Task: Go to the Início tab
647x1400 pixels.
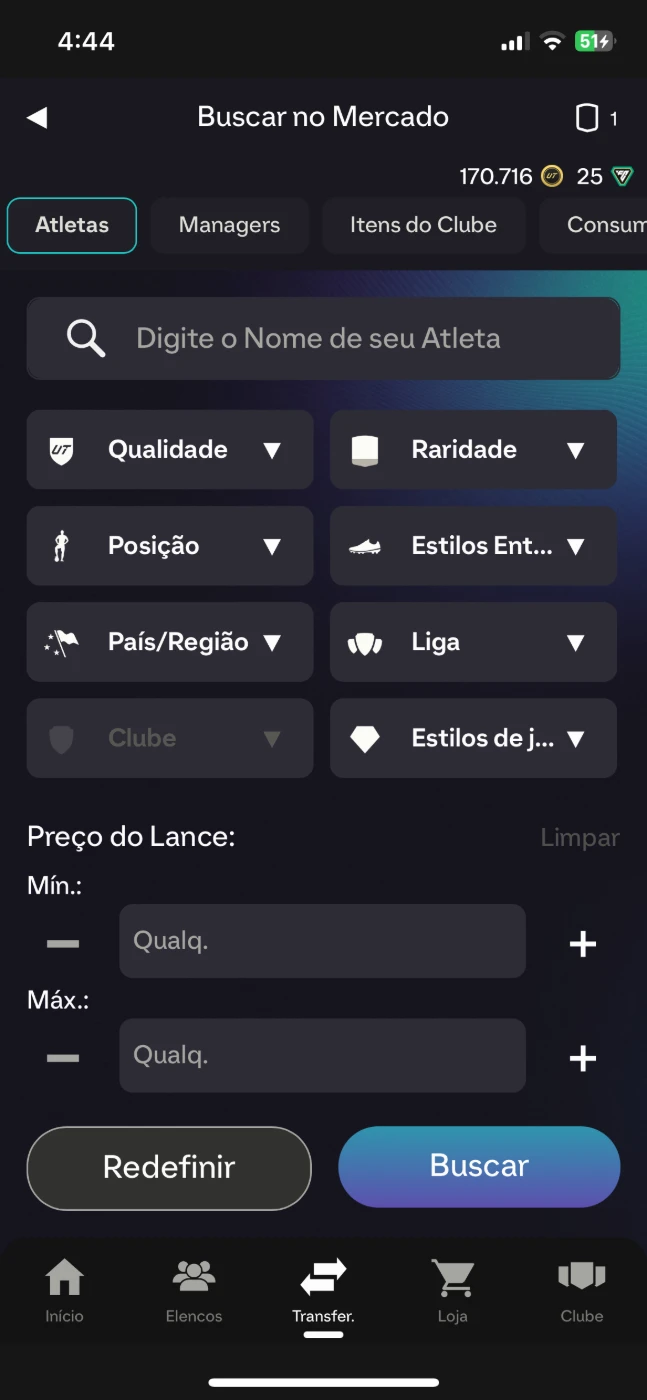Action: pyautogui.click(x=65, y=1290)
